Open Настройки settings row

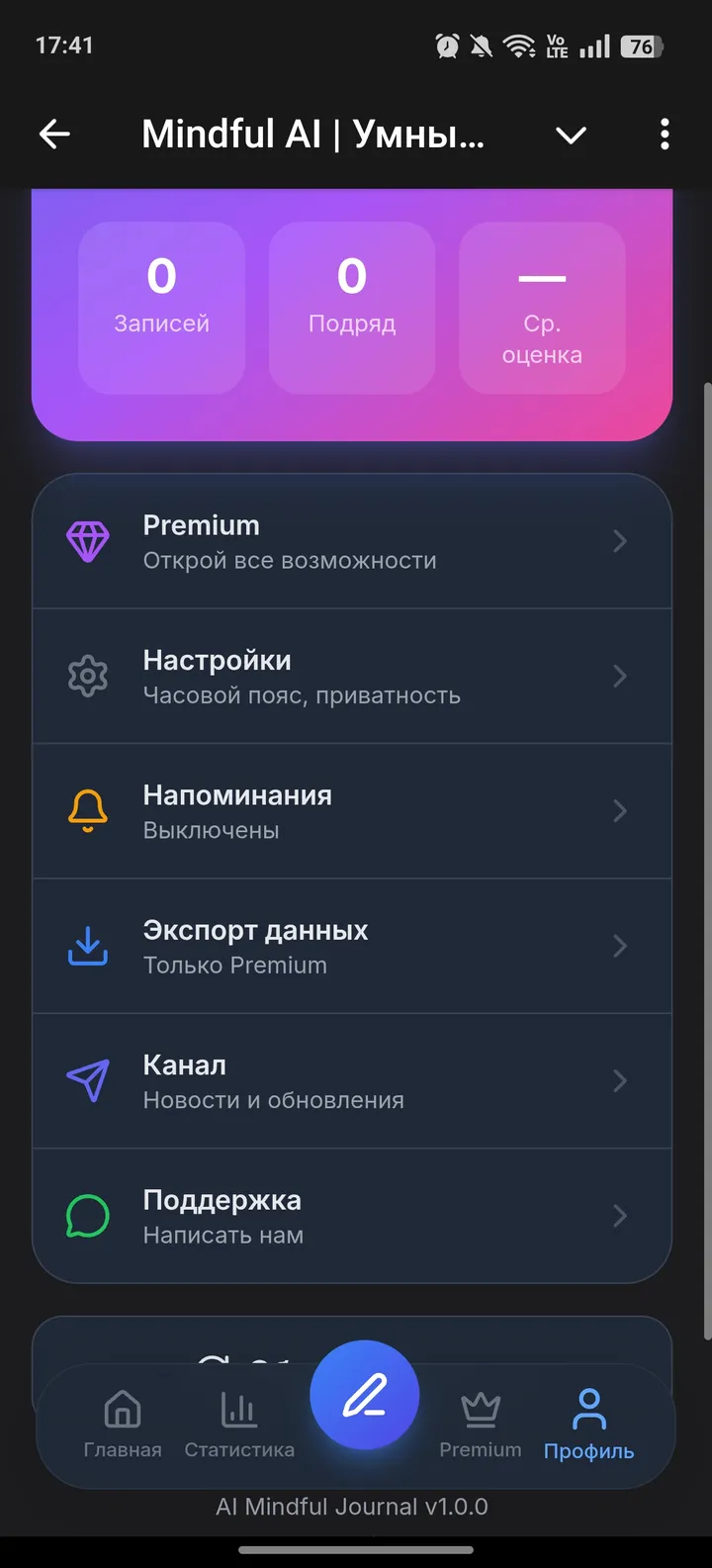point(352,677)
